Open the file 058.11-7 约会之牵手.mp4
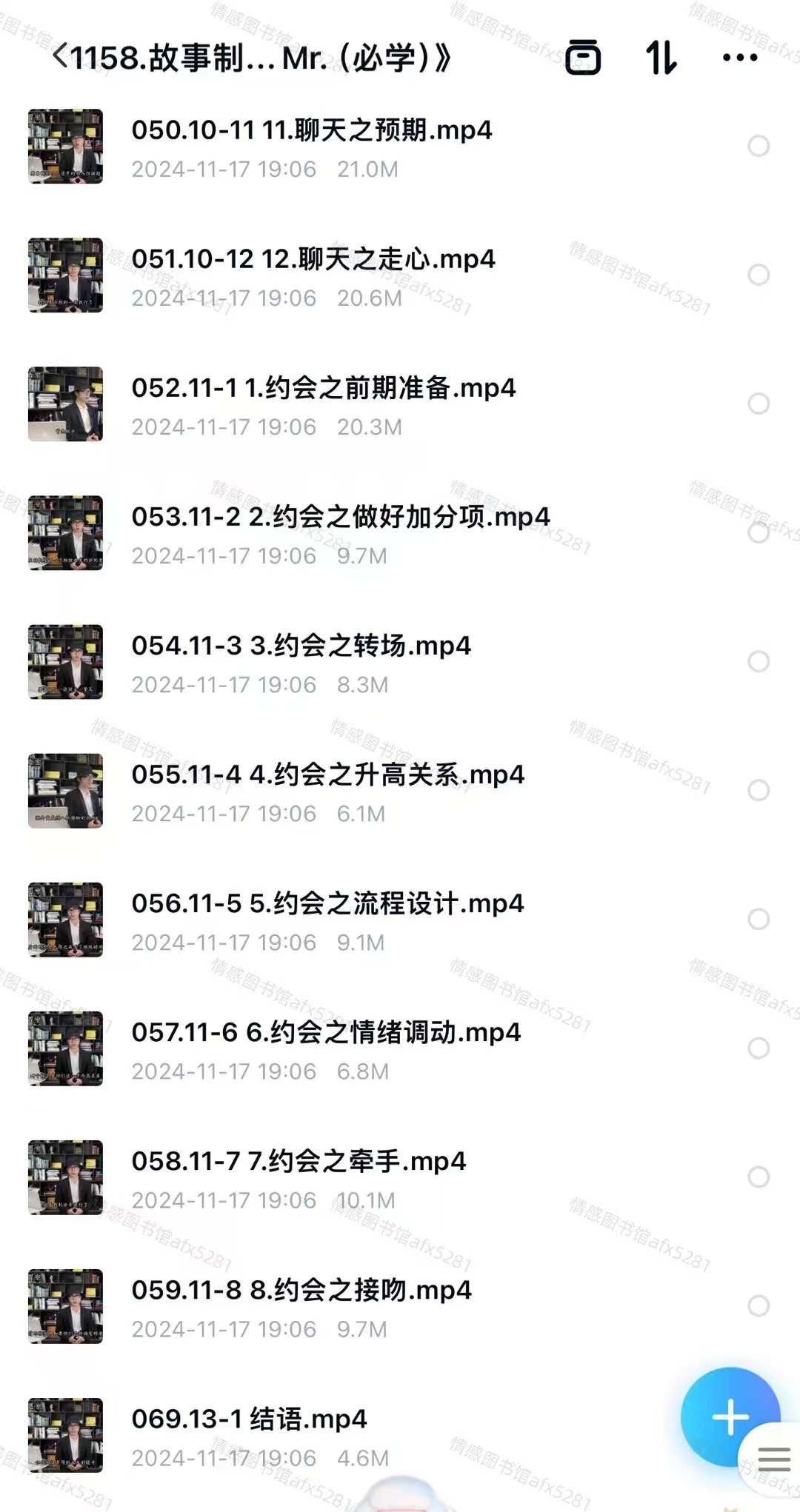 (299, 1162)
